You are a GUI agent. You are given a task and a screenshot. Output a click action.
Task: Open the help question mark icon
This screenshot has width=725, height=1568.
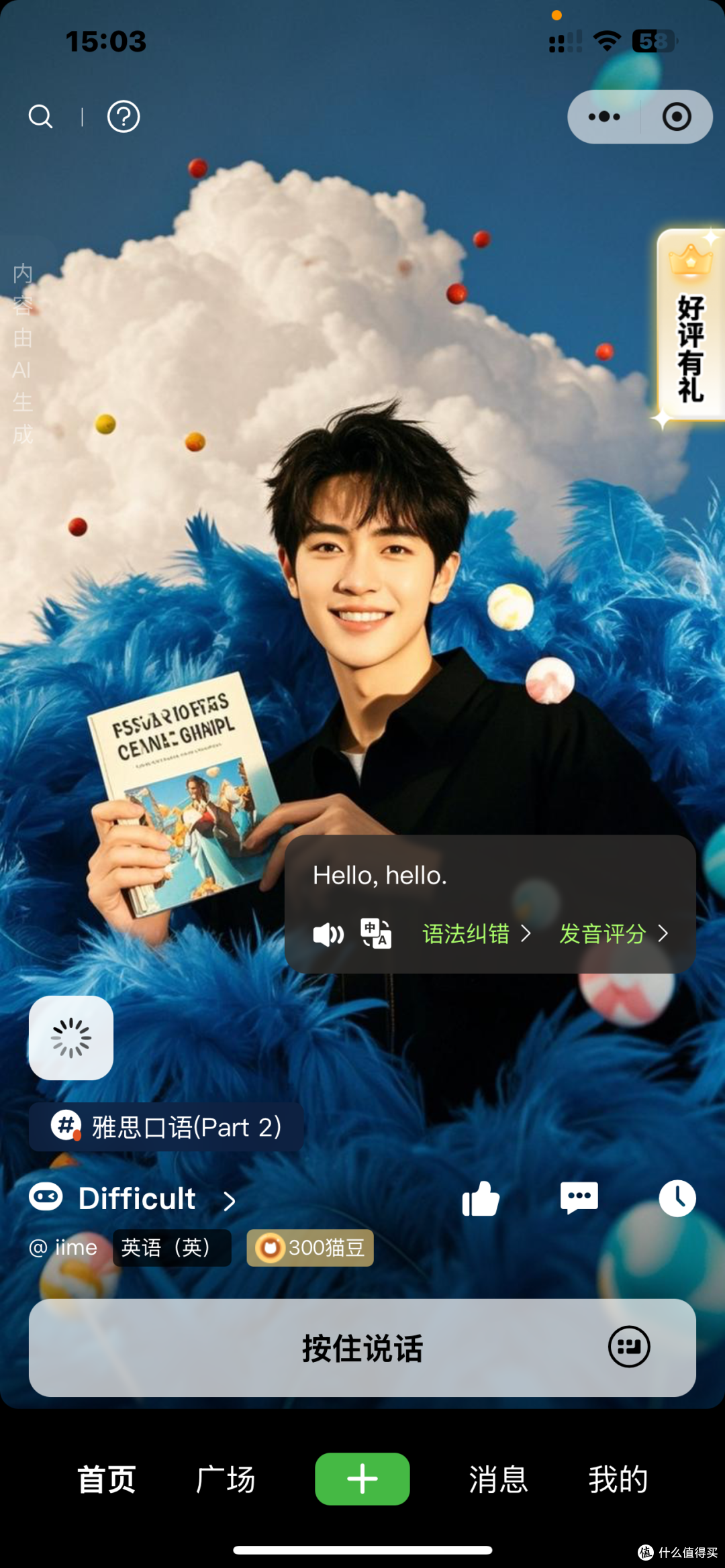click(124, 117)
